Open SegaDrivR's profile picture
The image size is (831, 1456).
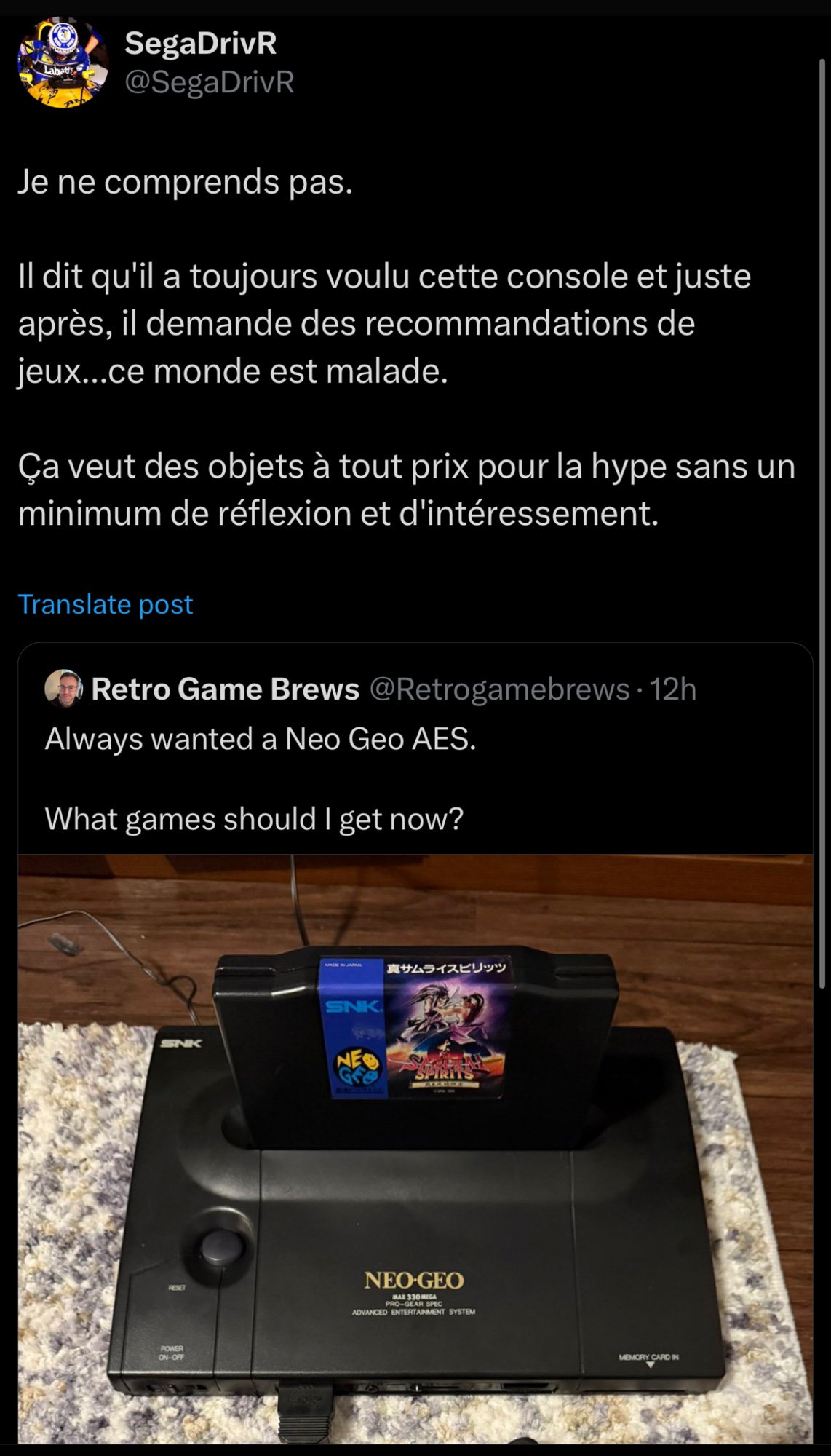(x=63, y=63)
